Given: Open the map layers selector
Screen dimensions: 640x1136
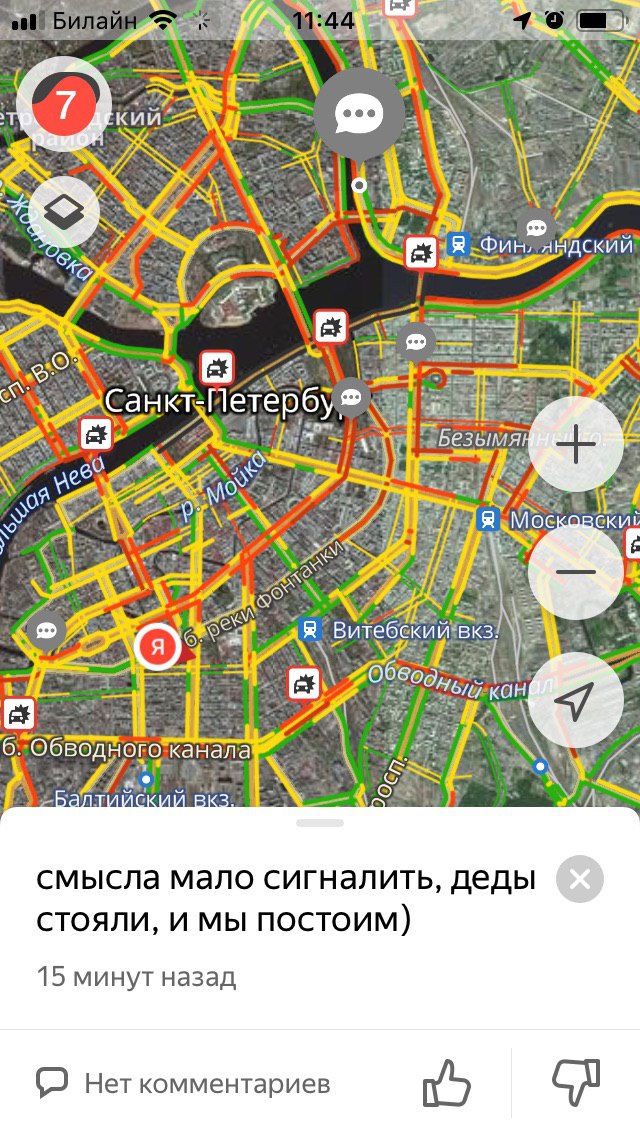Looking at the screenshot, I should coord(64,211).
